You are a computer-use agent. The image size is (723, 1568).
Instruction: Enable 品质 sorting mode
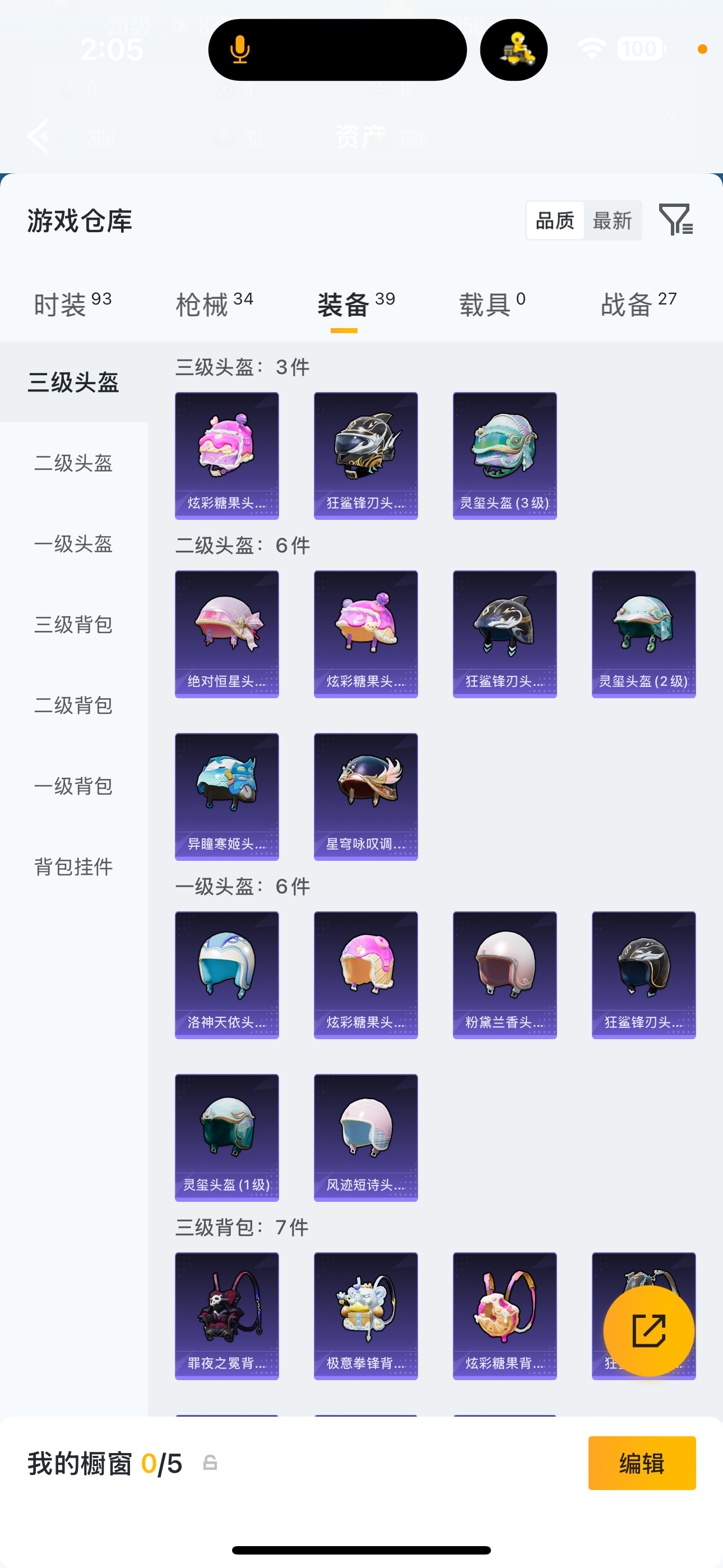click(554, 222)
